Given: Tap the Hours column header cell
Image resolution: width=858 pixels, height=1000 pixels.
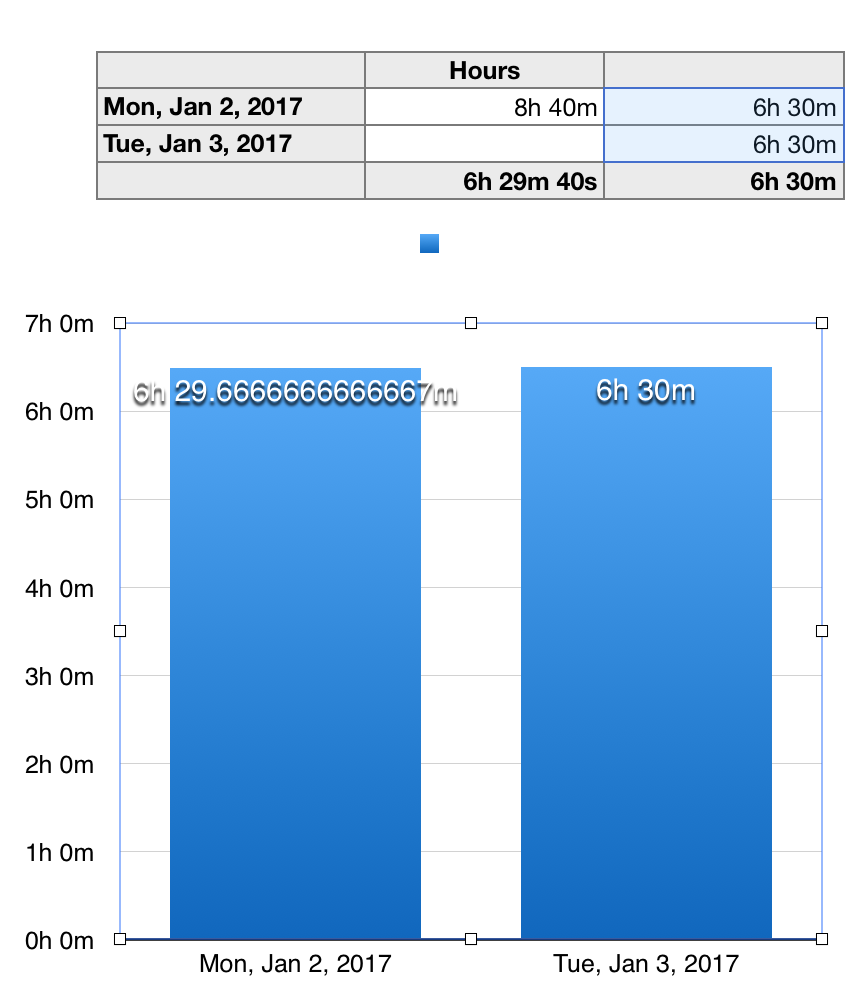Looking at the screenshot, I should (485, 71).
